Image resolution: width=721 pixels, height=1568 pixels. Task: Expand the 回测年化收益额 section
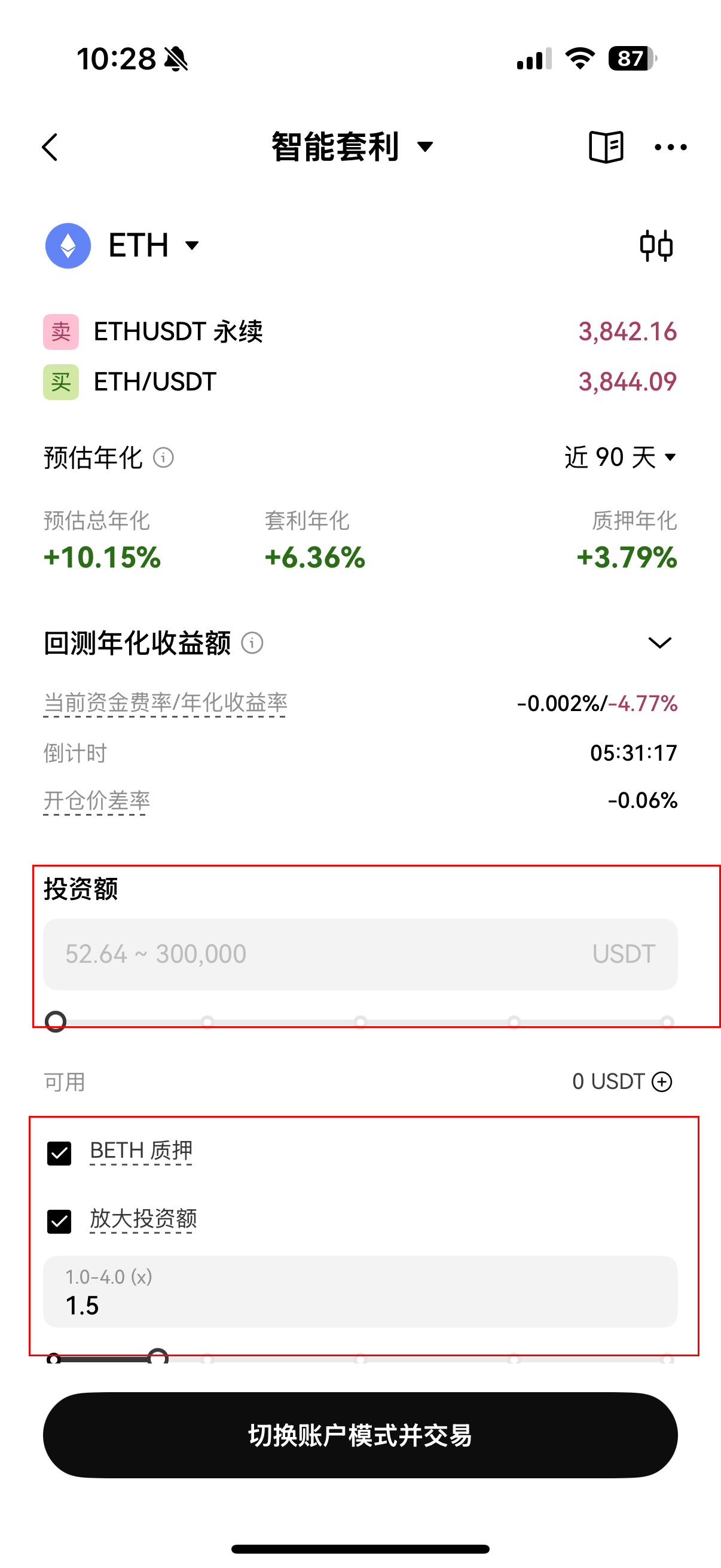pyautogui.click(x=659, y=643)
